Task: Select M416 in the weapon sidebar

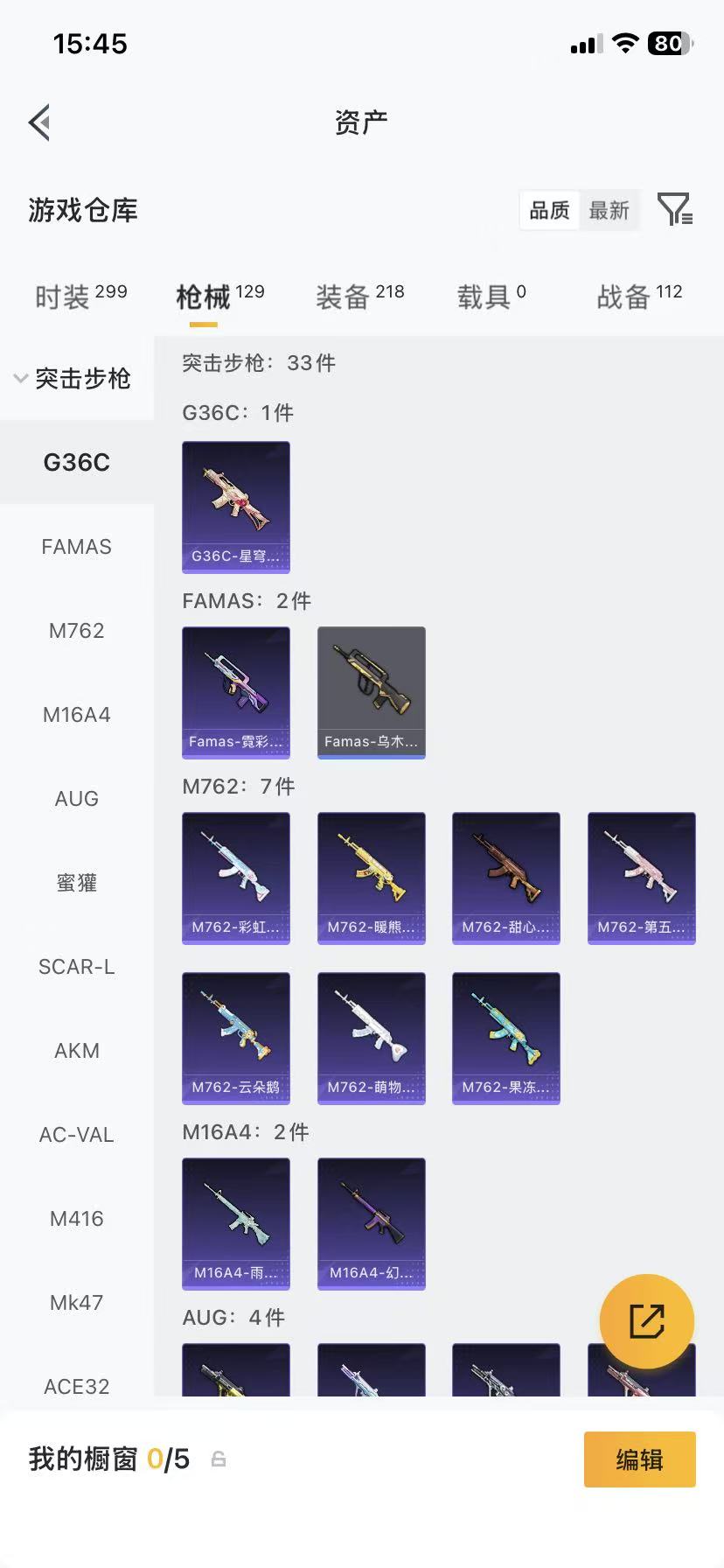Action: pos(77,1219)
